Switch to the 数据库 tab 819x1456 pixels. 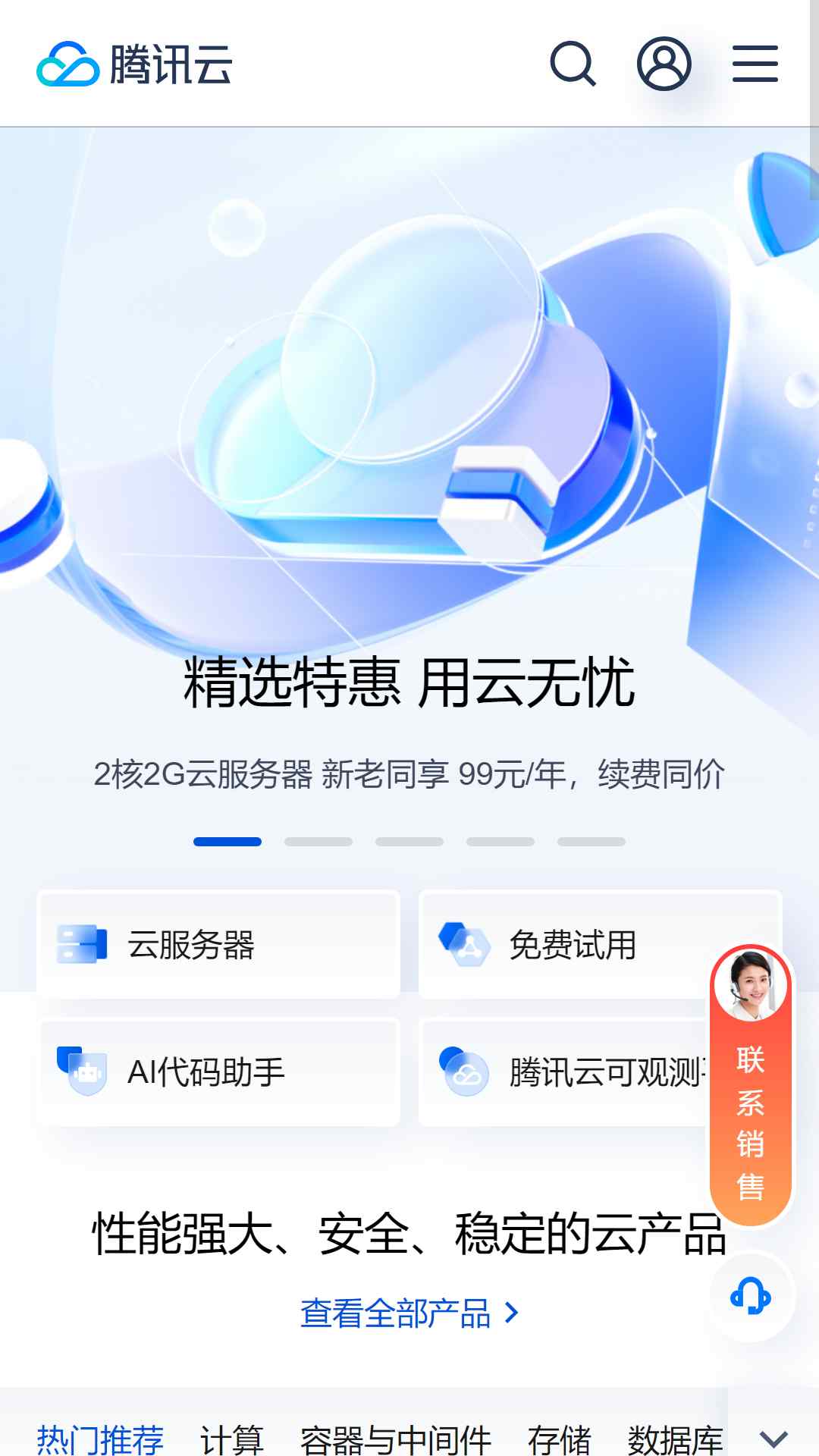tap(675, 1439)
